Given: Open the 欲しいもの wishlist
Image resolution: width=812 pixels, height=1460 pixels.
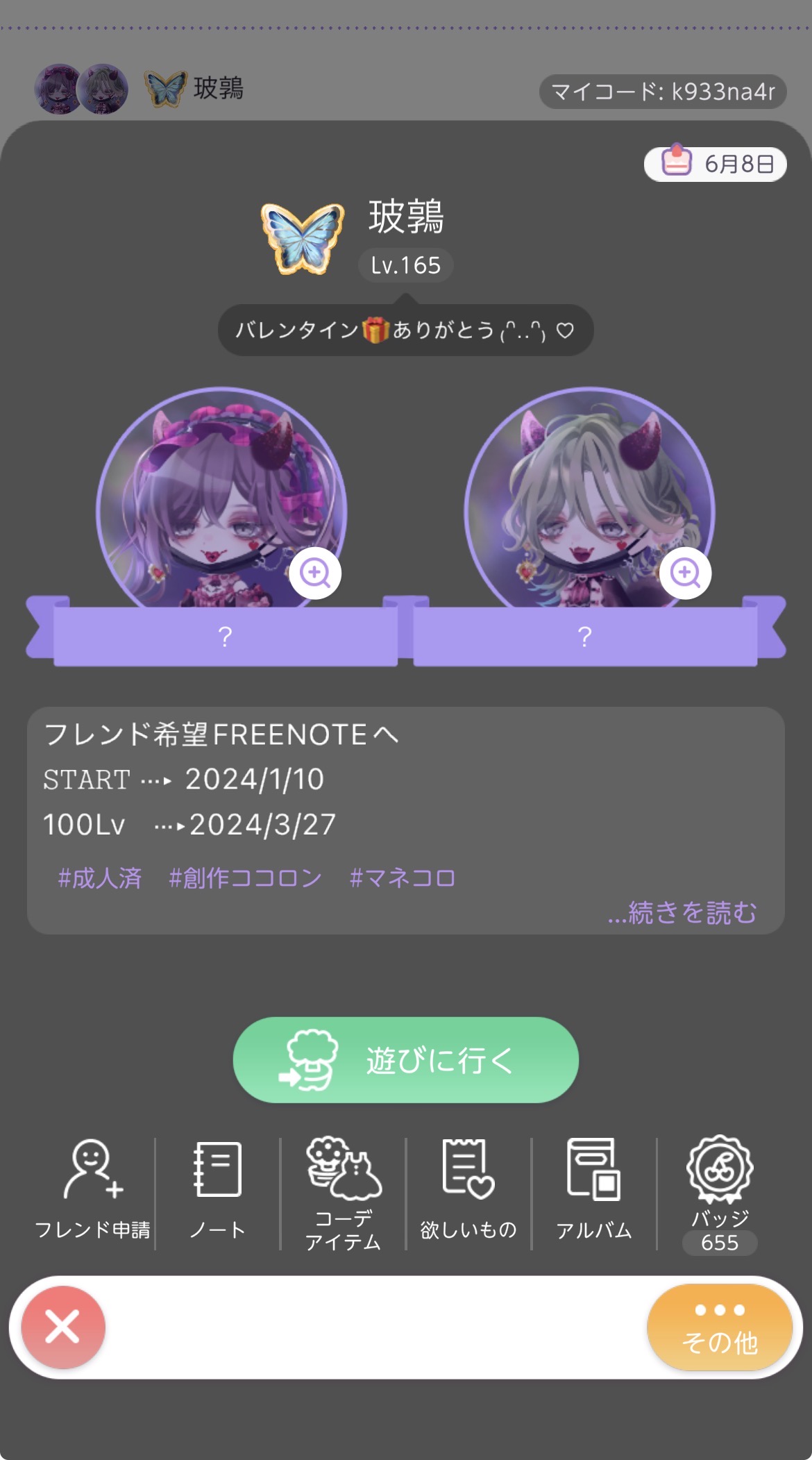Looking at the screenshot, I should tap(468, 1191).
